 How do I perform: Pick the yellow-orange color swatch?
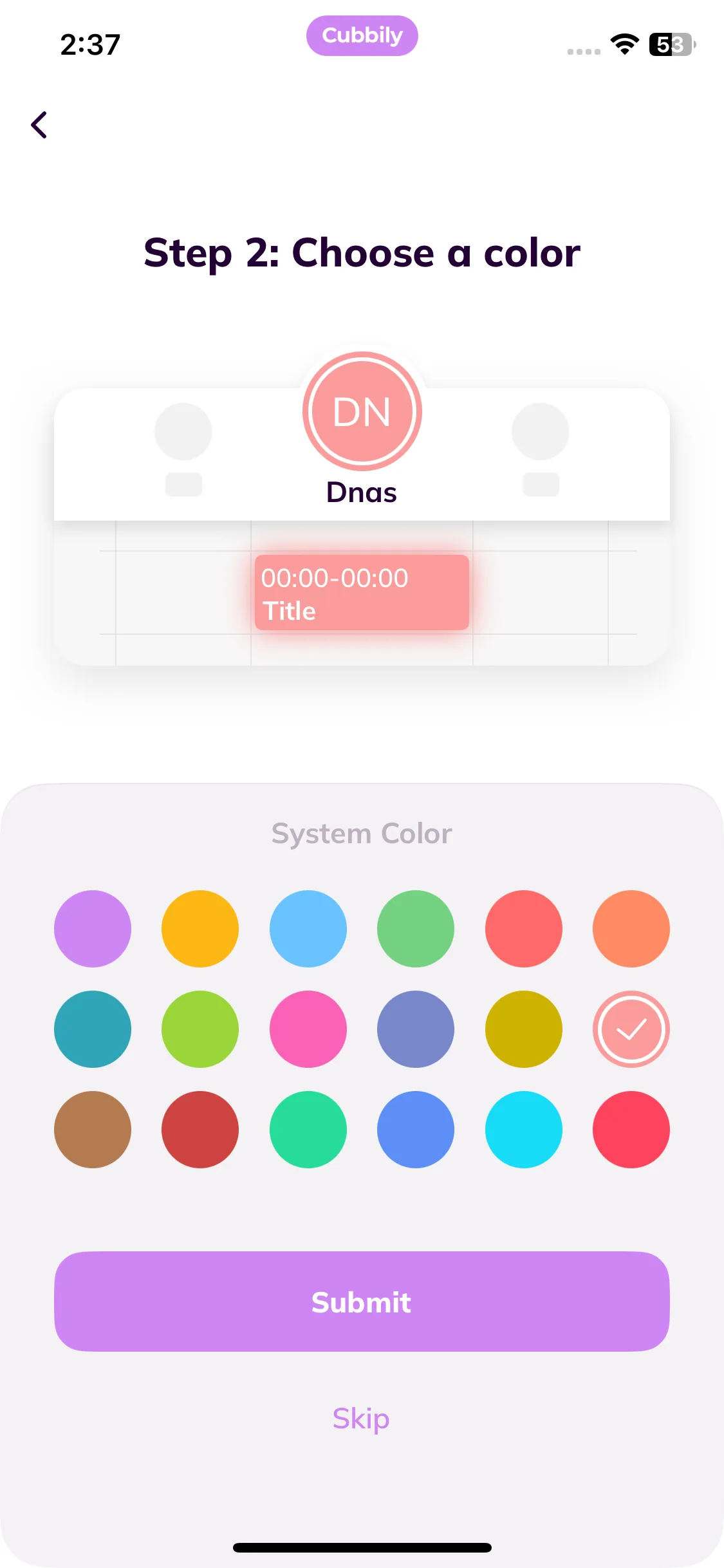[200, 929]
